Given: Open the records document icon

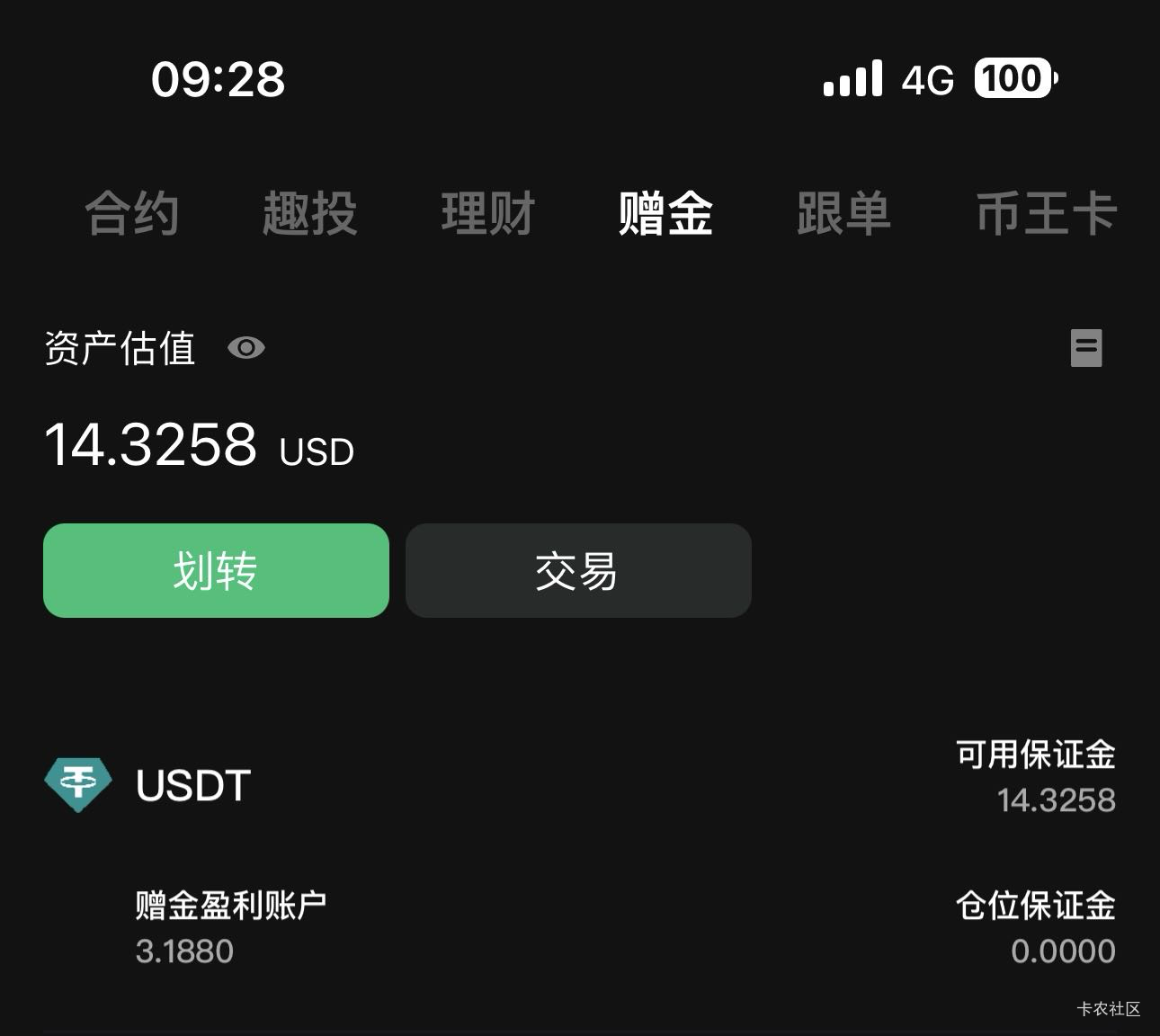Looking at the screenshot, I should (x=1086, y=348).
